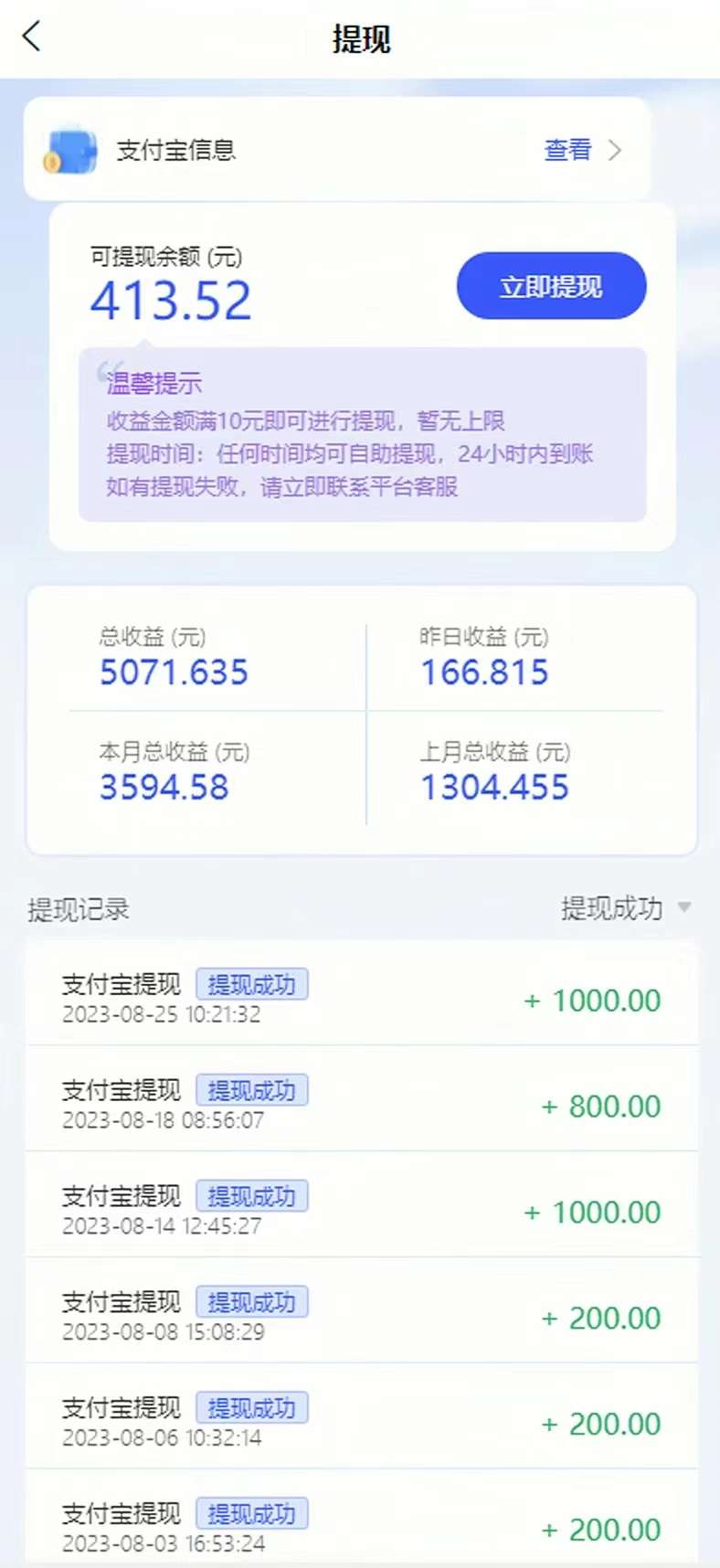Tap the 立即提现 button
The image size is (720, 1568).
(551, 286)
